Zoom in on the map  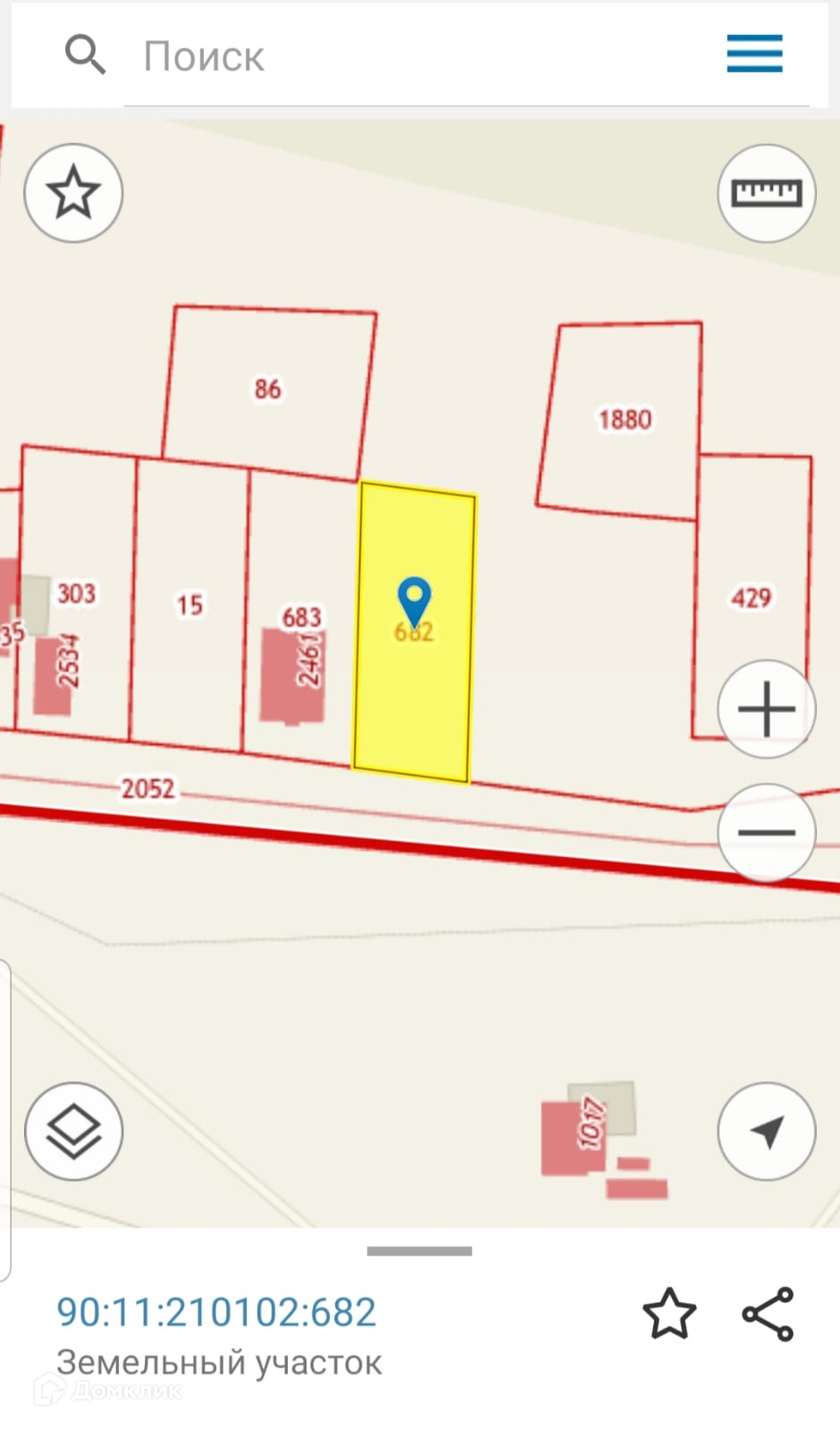[x=767, y=710]
